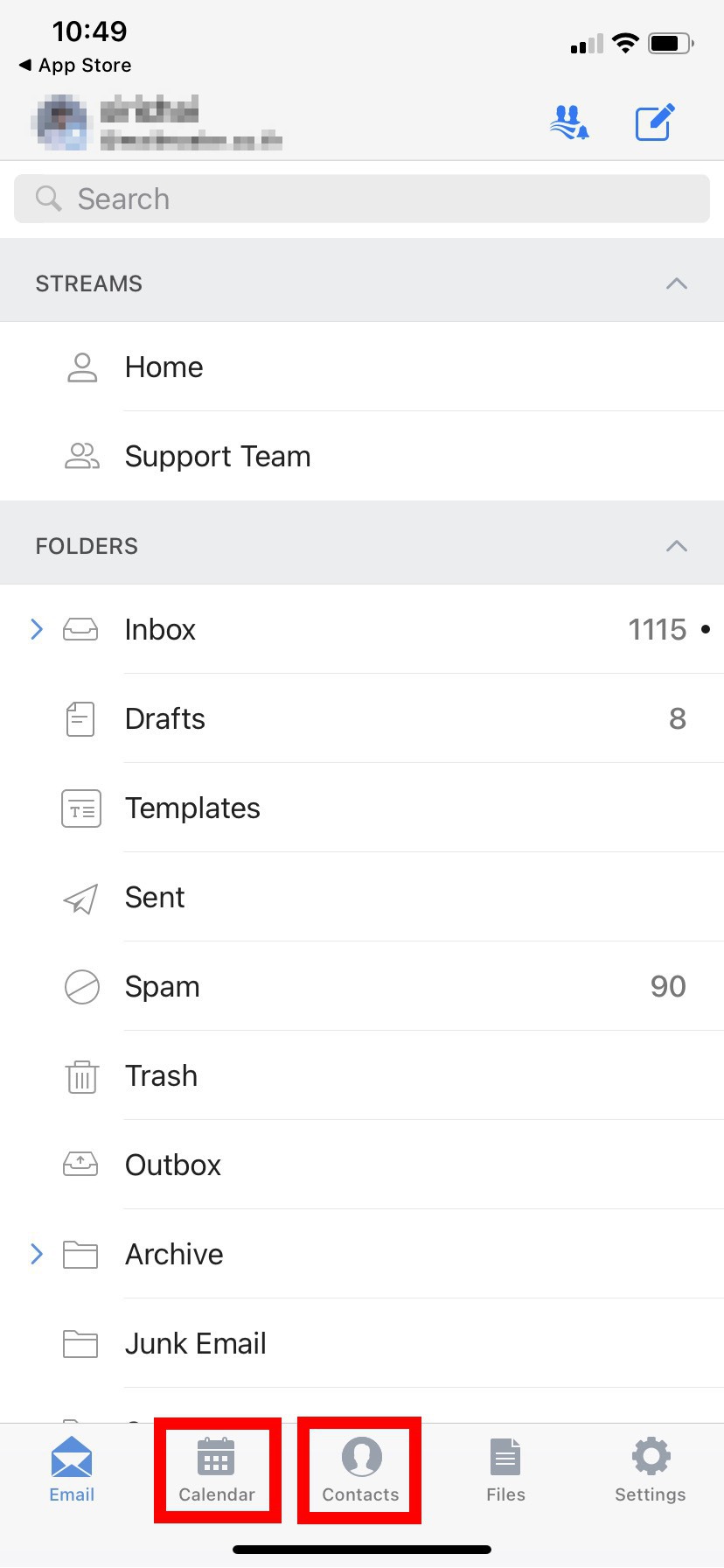
Task: Open the streams notification icon
Action: [569, 122]
